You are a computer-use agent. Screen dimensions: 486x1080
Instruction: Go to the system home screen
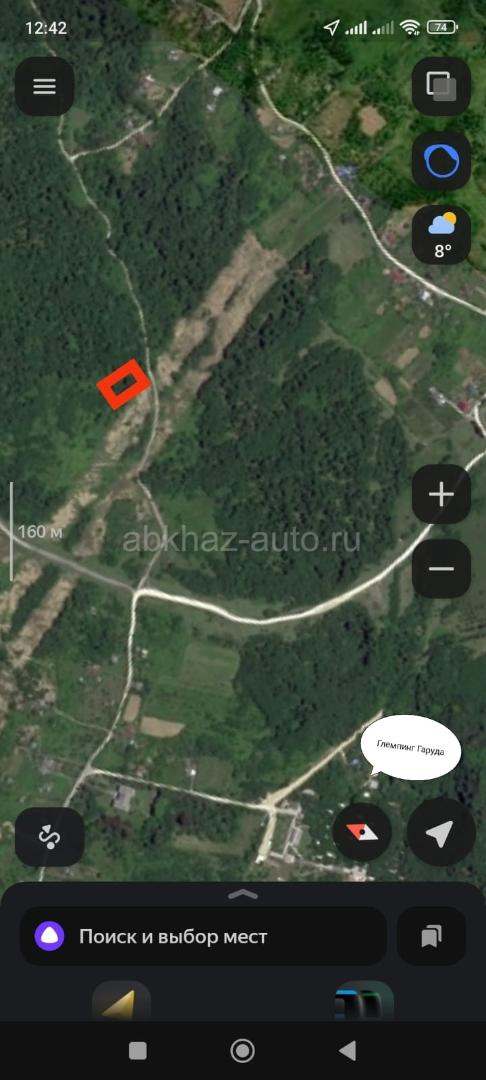click(x=242, y=1050)
